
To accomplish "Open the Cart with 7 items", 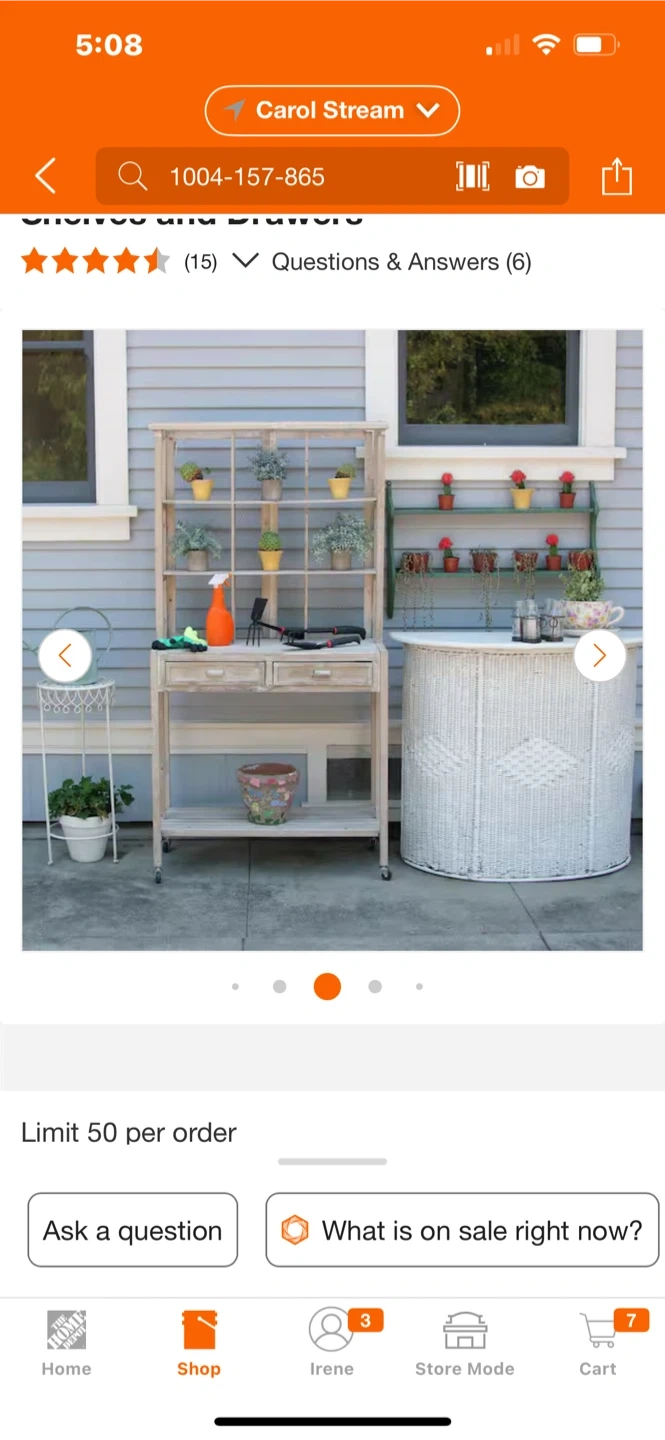I will point(598,1343).
